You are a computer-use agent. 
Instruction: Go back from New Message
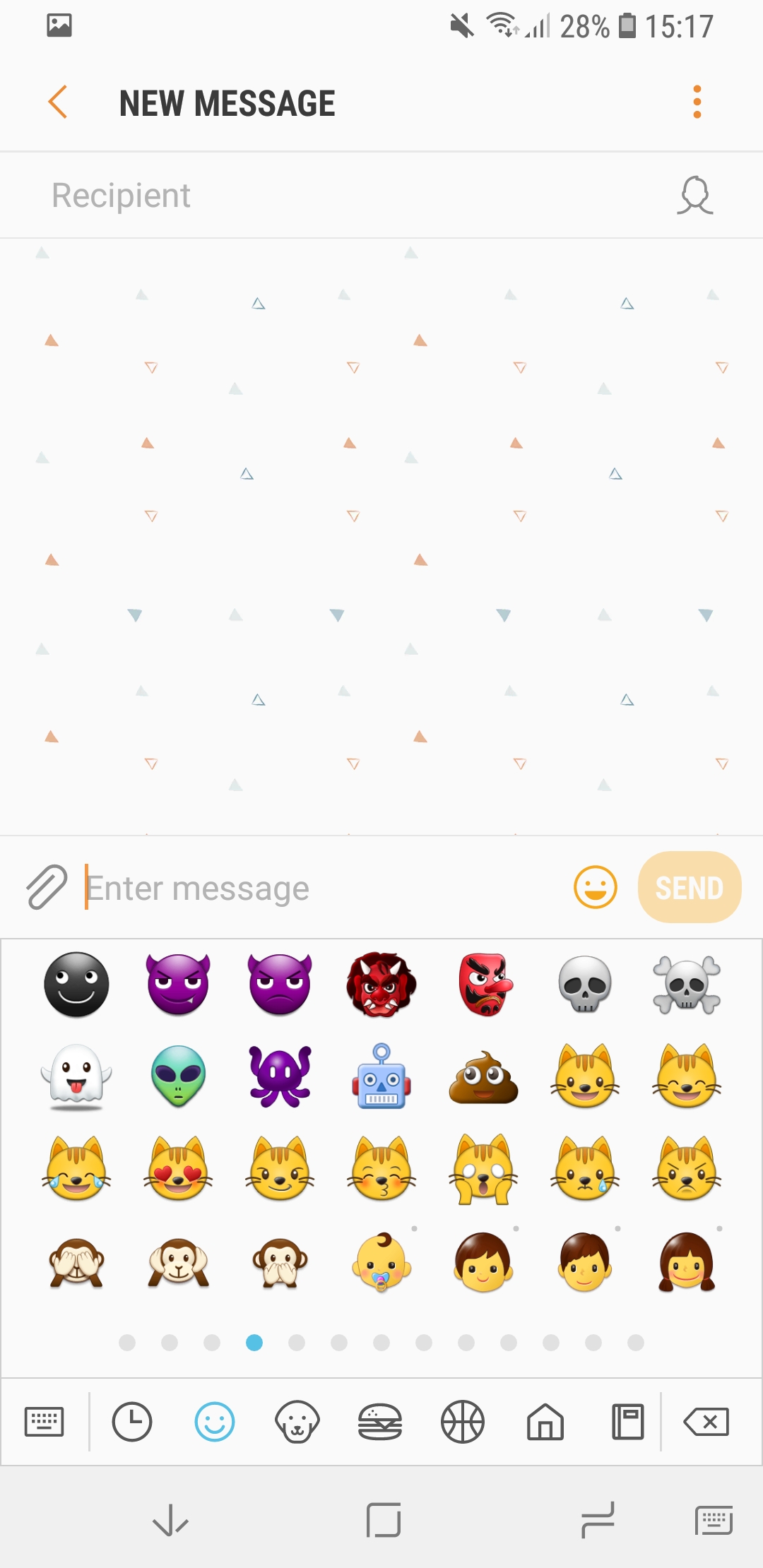(x=58, y=102)
